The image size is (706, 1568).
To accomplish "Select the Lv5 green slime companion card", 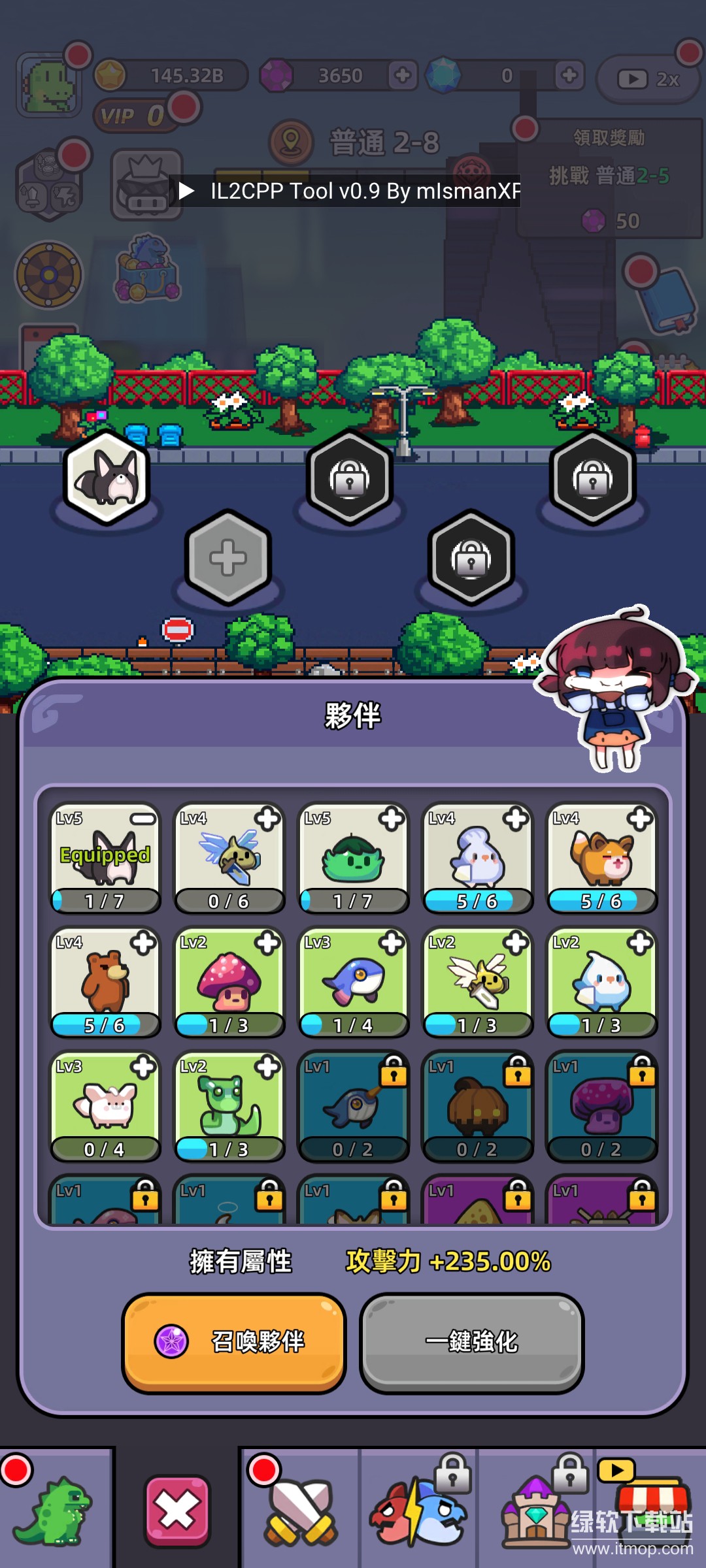I will point(353,857).
